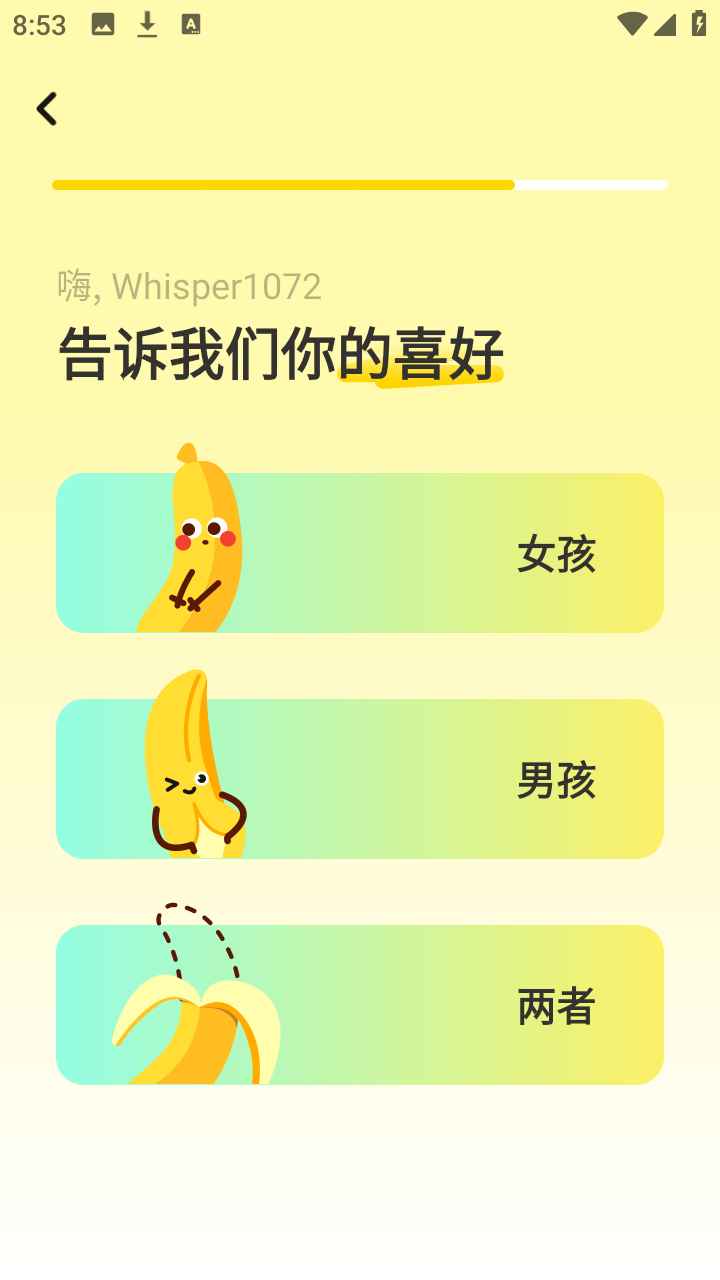Tap the charging battery icon
The image size is (720, 1280).
click(x=698, y=24)
